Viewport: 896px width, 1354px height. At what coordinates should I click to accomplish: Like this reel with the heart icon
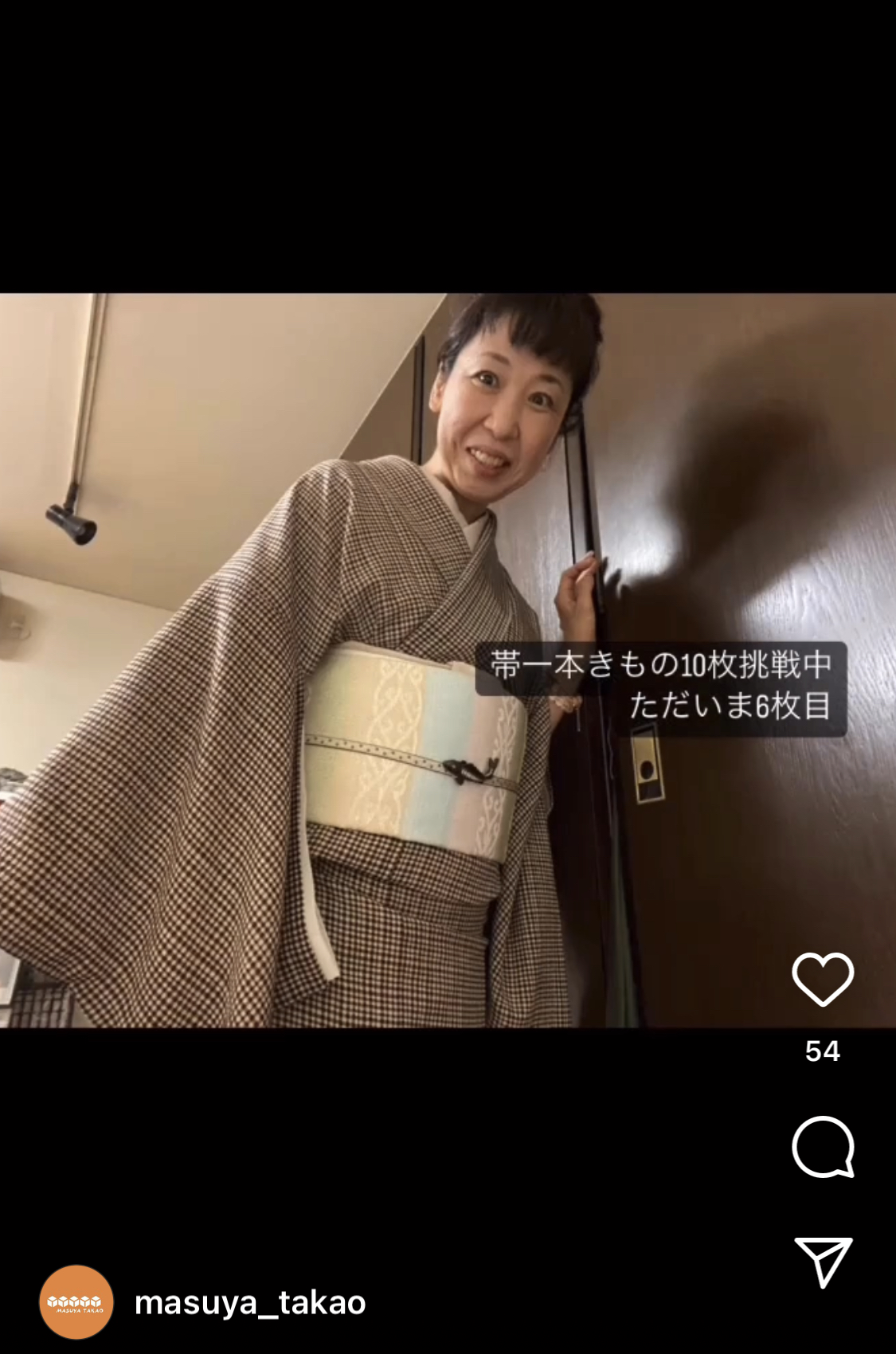pyautogui.click(x=823, y=979)
